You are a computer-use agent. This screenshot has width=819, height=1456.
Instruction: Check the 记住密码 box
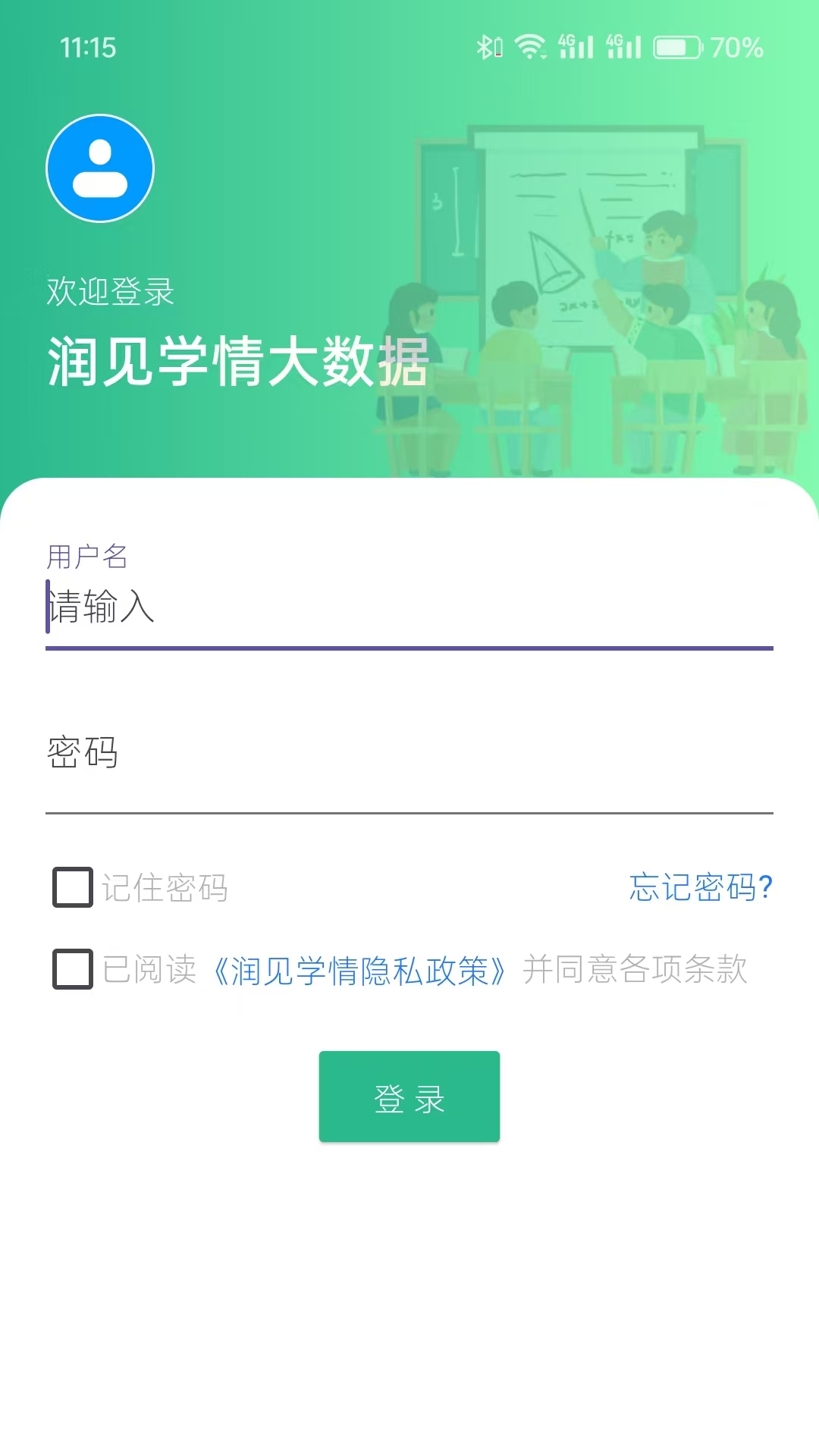point(73,887)
